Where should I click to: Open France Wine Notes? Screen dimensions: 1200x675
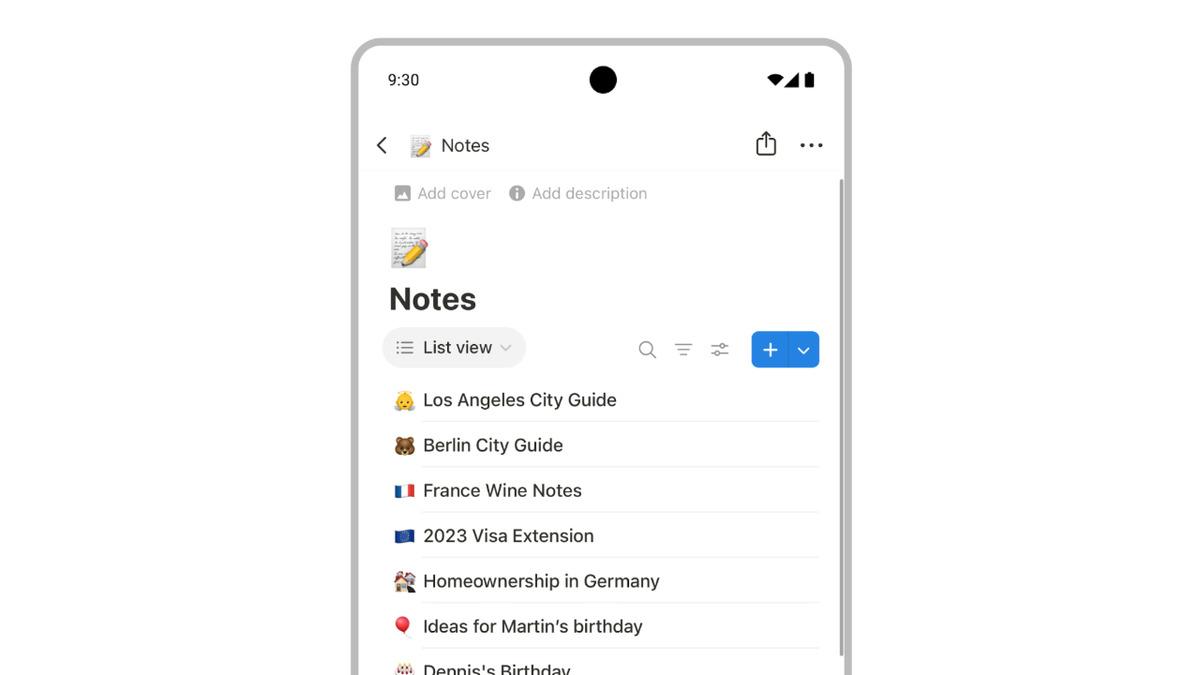pos(502,491)
